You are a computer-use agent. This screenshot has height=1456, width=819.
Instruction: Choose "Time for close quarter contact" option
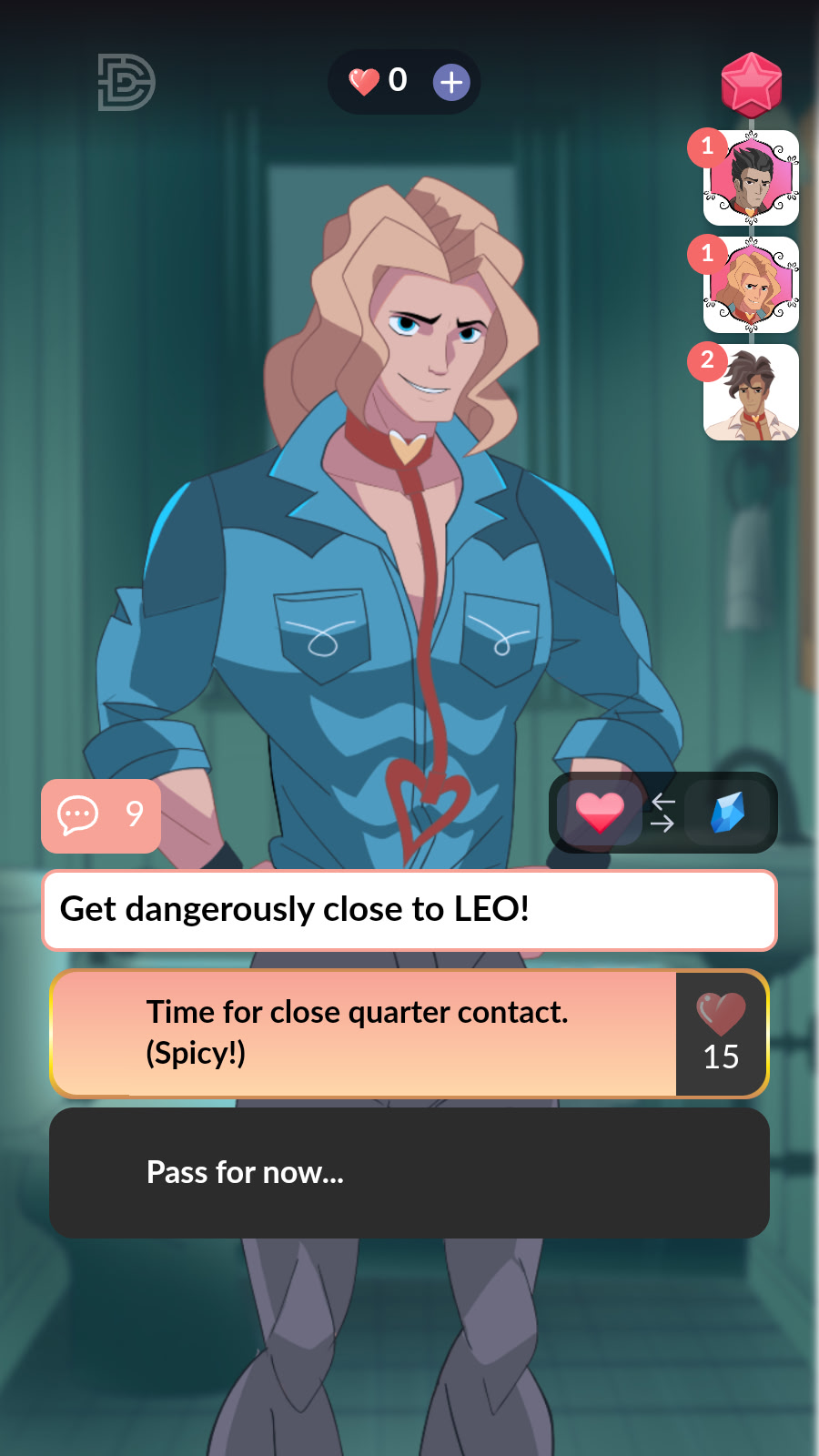click(364, 1033)
